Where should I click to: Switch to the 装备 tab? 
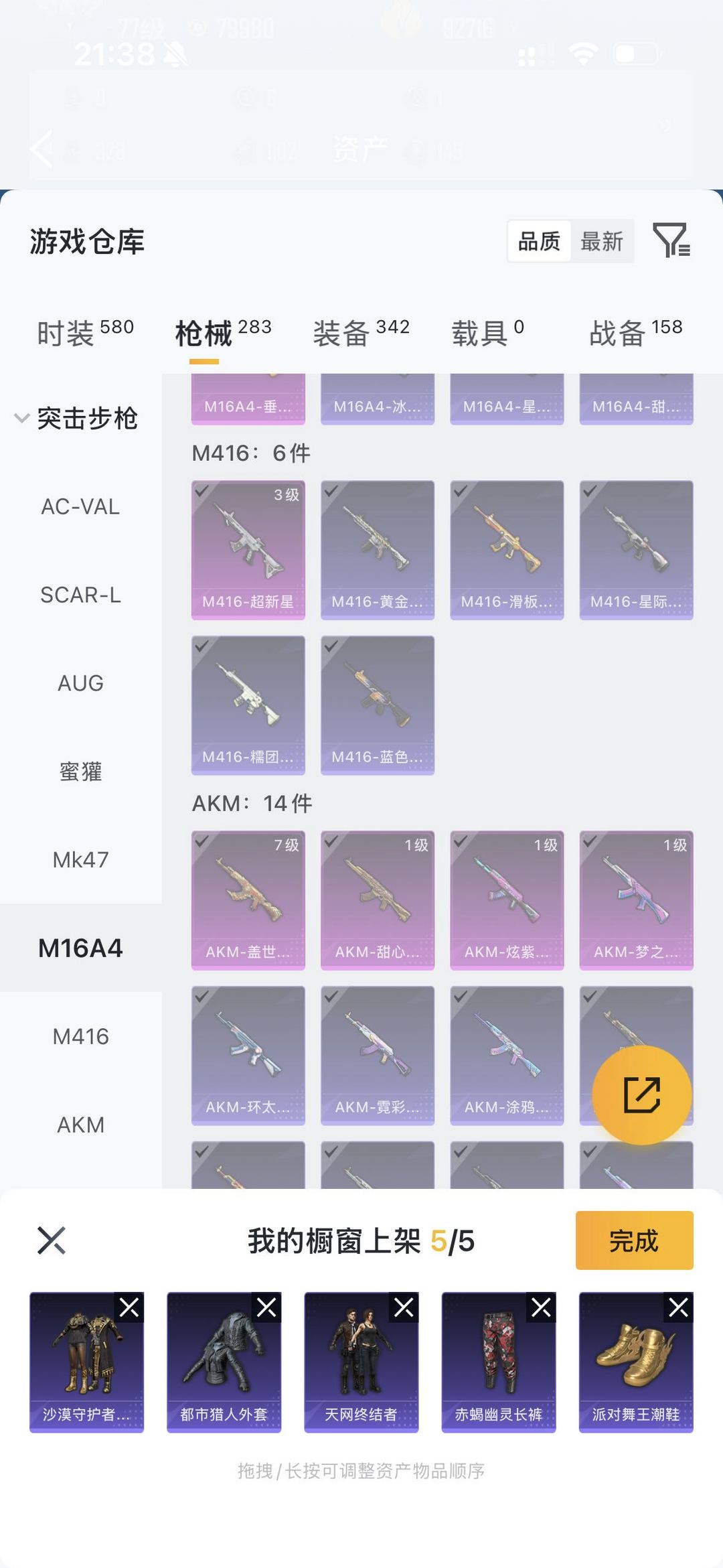[361, 333]
